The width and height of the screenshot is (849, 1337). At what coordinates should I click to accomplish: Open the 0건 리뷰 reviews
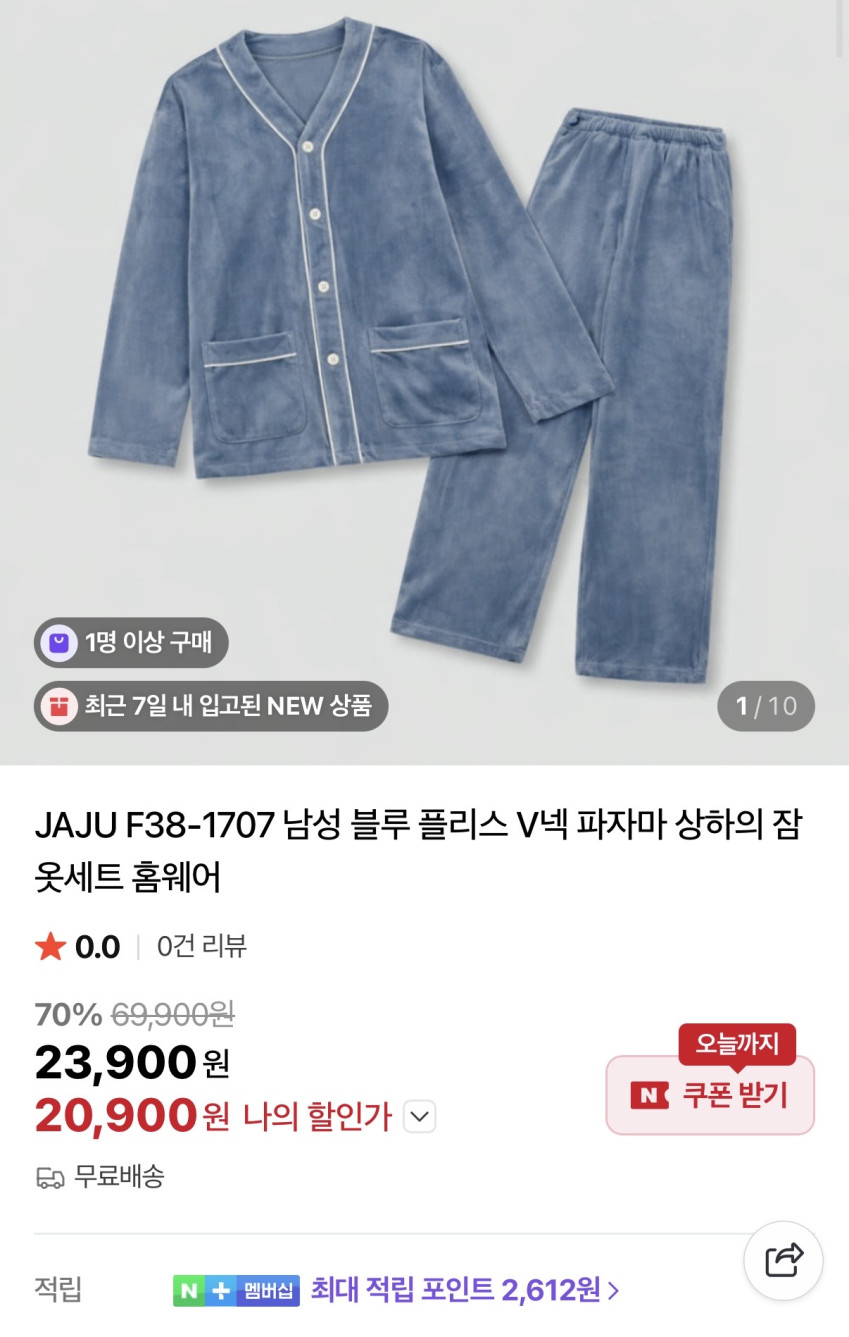[x=201, y=946]
